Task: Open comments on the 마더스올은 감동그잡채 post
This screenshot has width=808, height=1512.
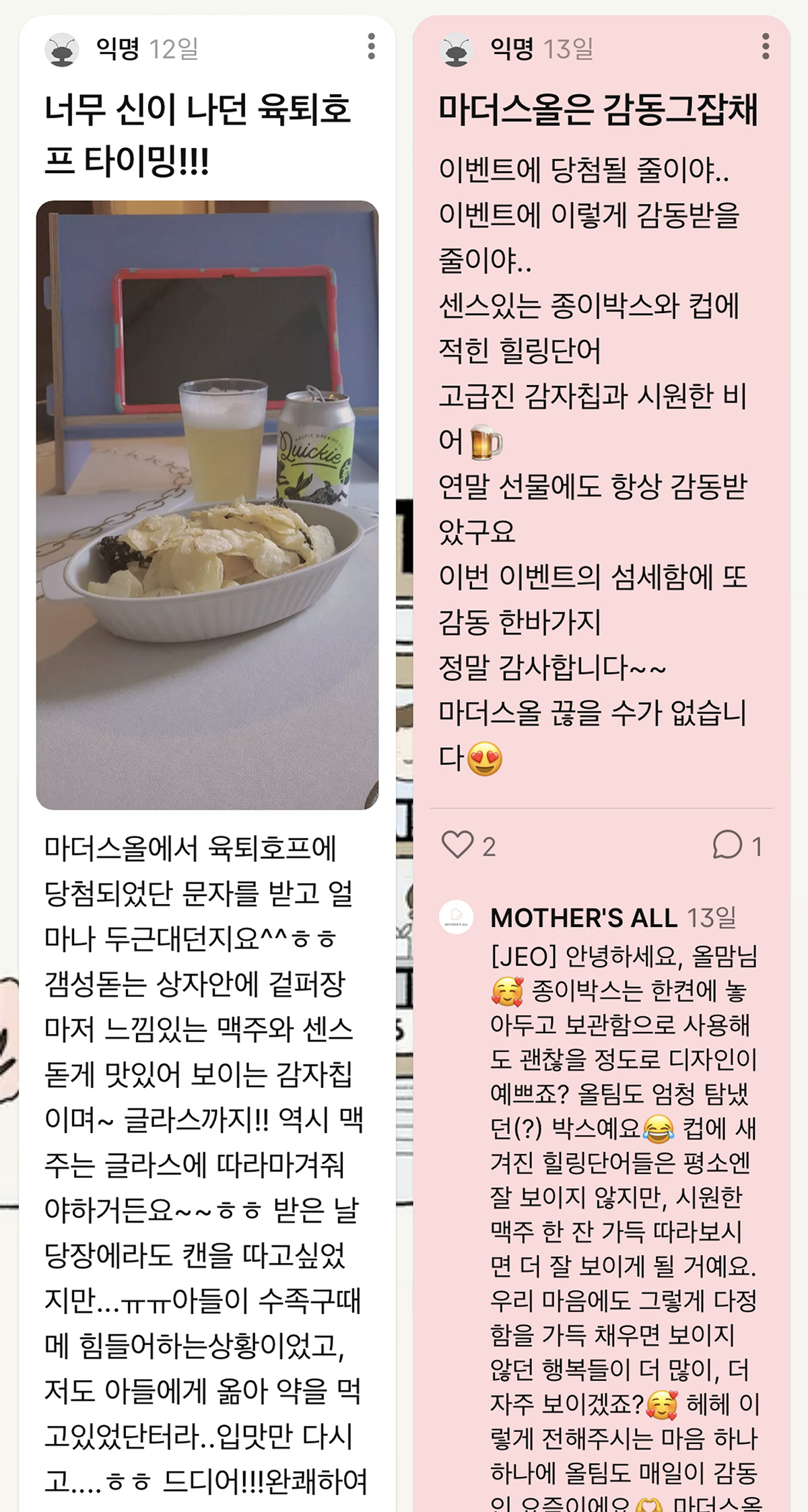Action: click(728, 845)
